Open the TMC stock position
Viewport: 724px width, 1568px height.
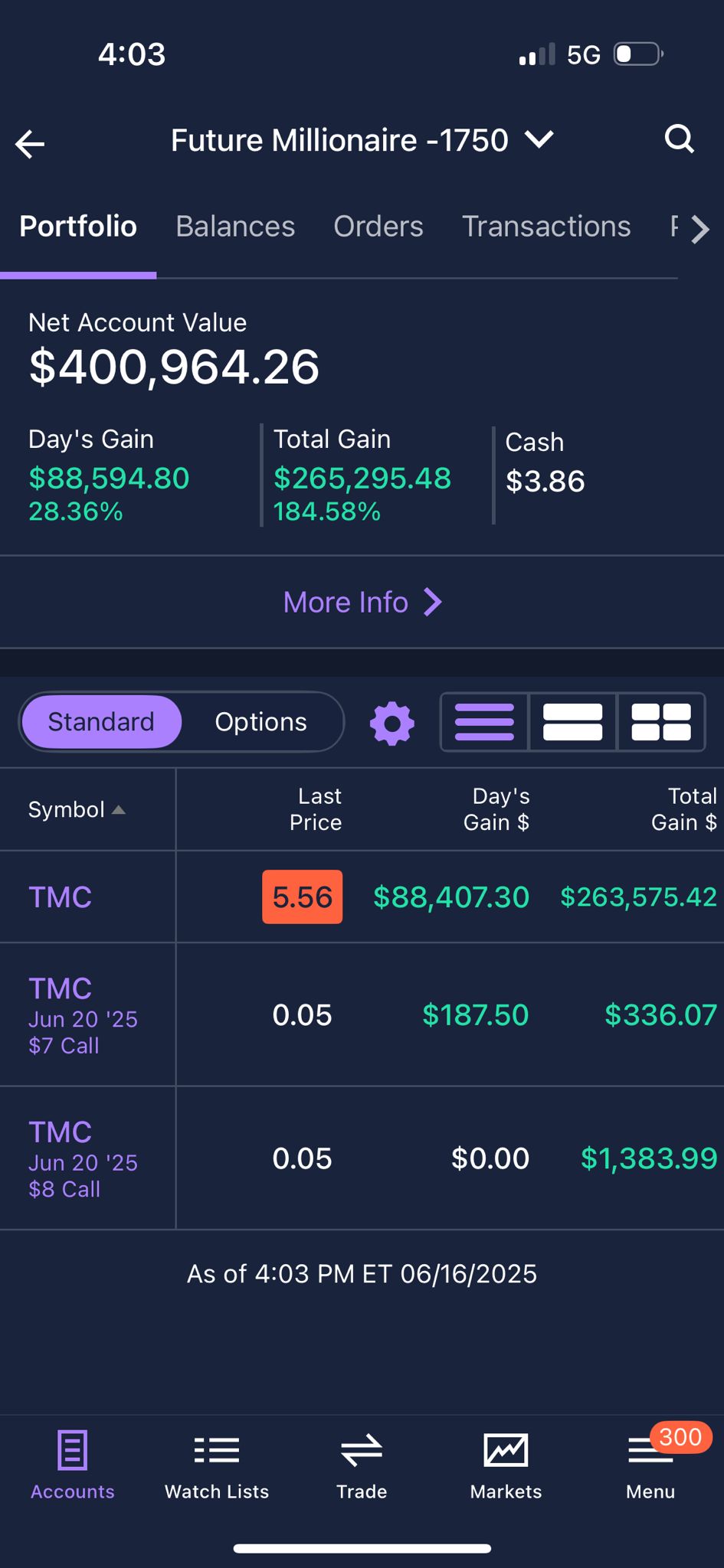click(x=362, y=897)
